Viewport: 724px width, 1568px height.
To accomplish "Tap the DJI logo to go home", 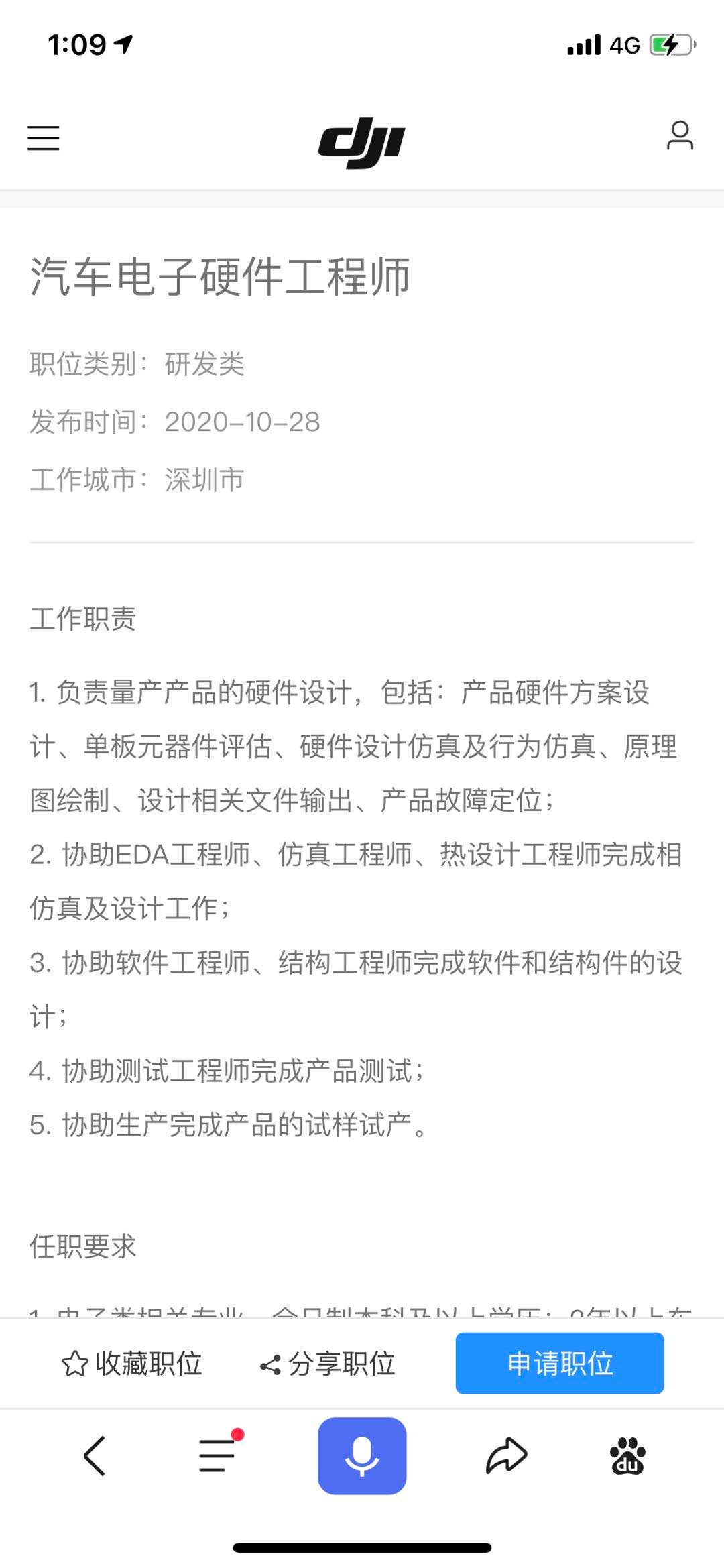I will 362,143.
